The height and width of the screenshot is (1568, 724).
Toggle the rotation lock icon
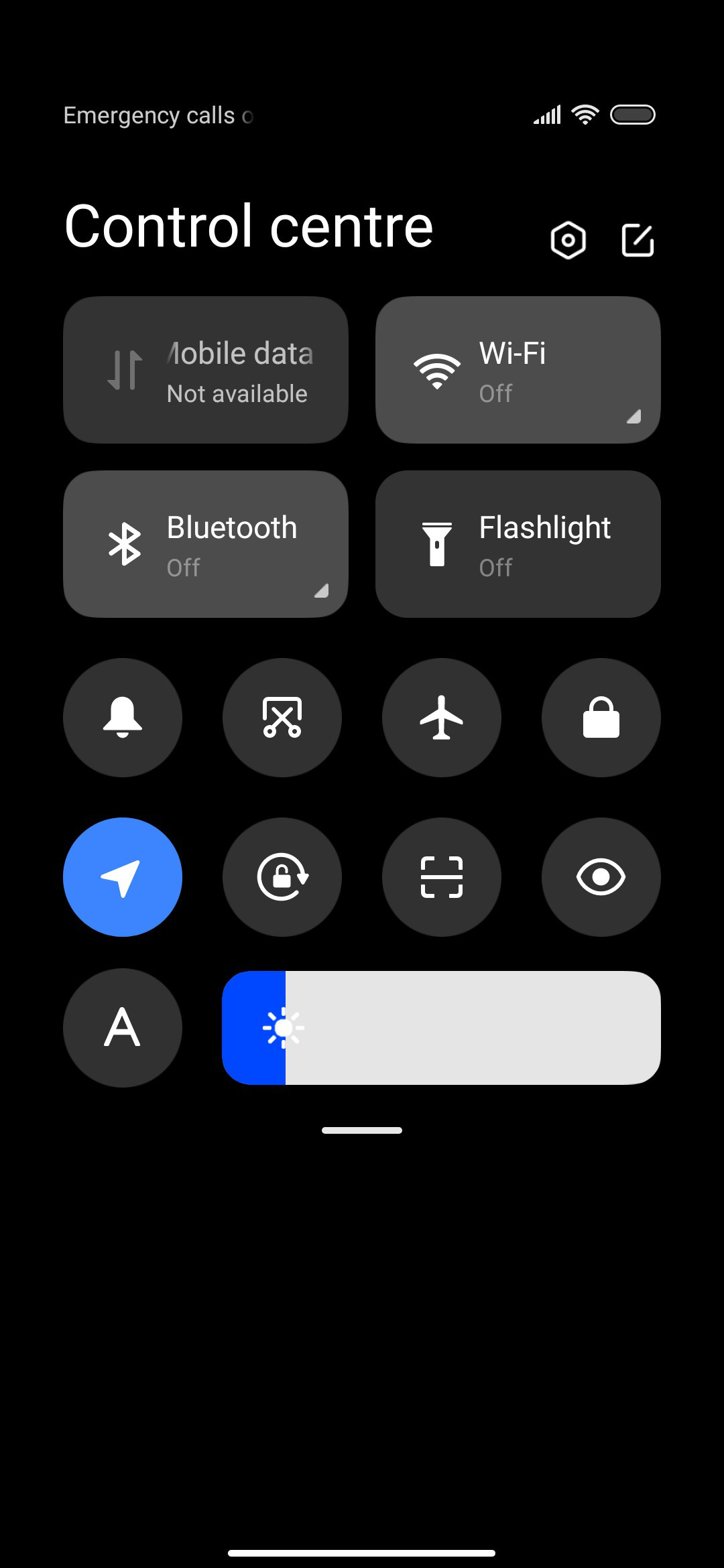point(282,877)
